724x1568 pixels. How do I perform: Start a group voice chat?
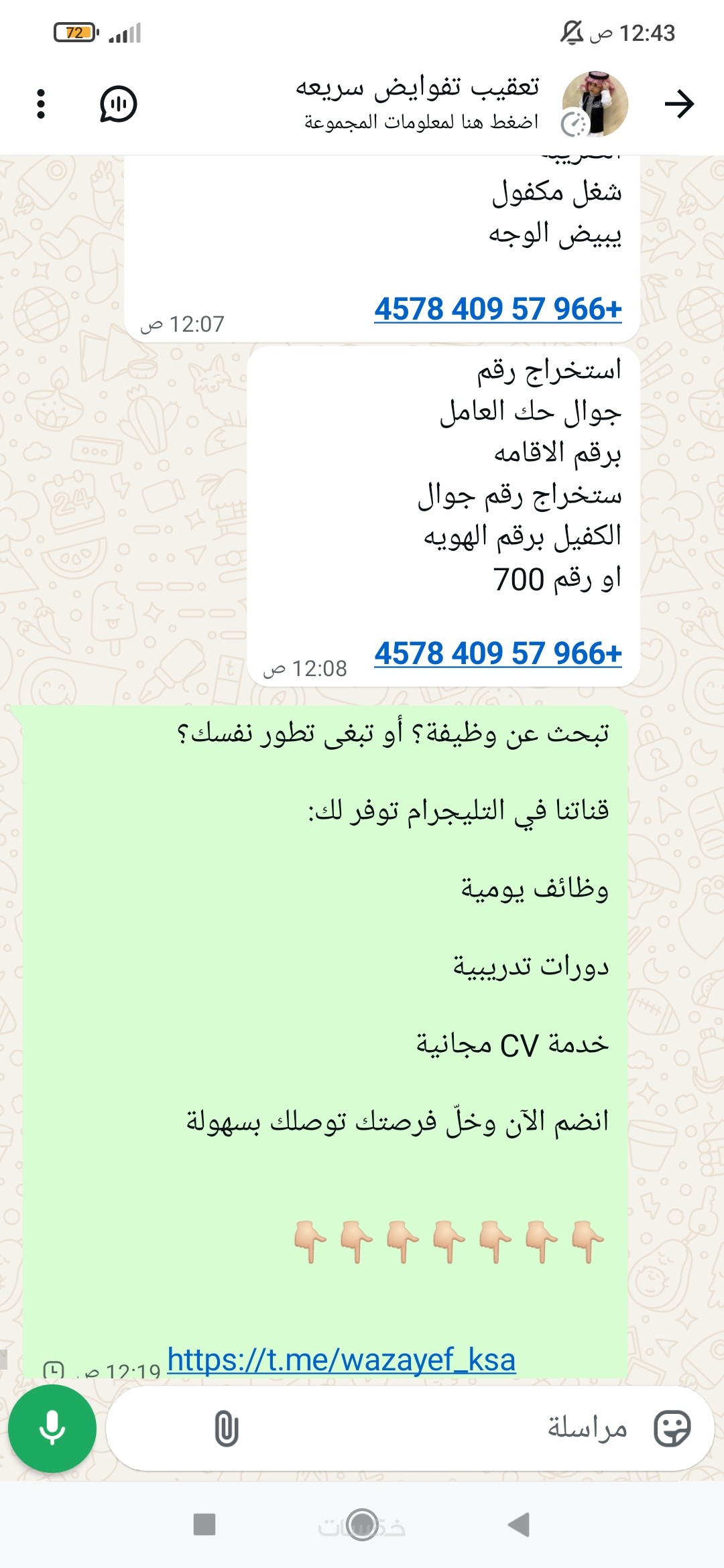click(x=119, y=104)
